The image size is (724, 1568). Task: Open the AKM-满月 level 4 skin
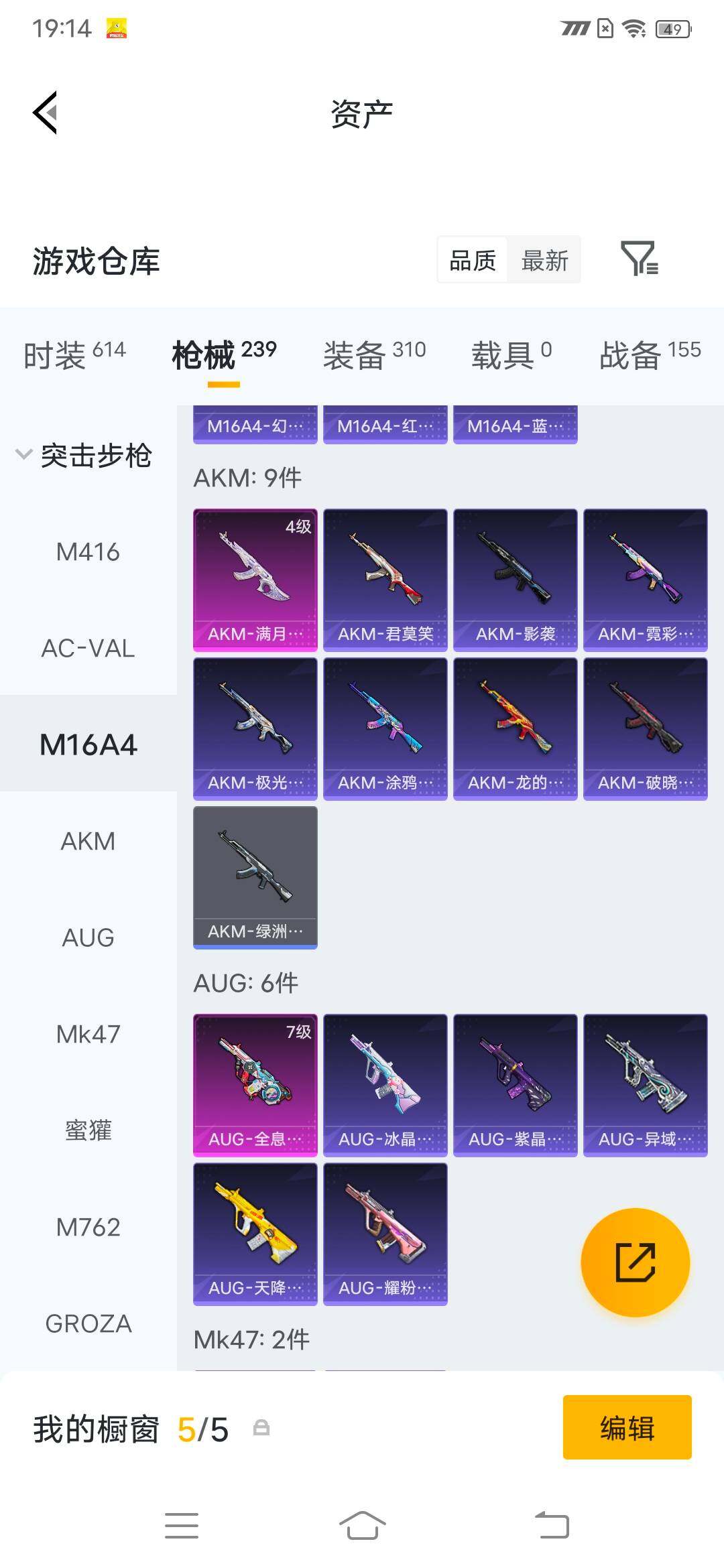point(255,580)
